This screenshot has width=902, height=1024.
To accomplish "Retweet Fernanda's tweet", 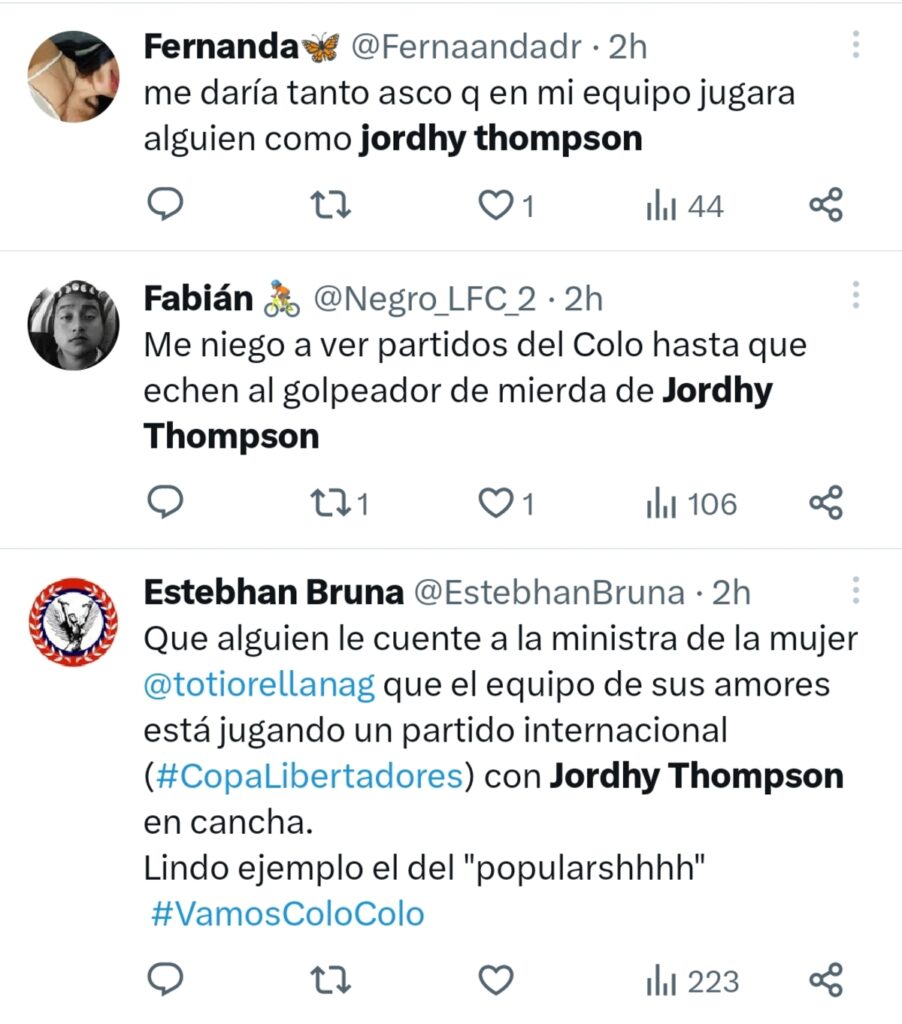I will point(329,205).
